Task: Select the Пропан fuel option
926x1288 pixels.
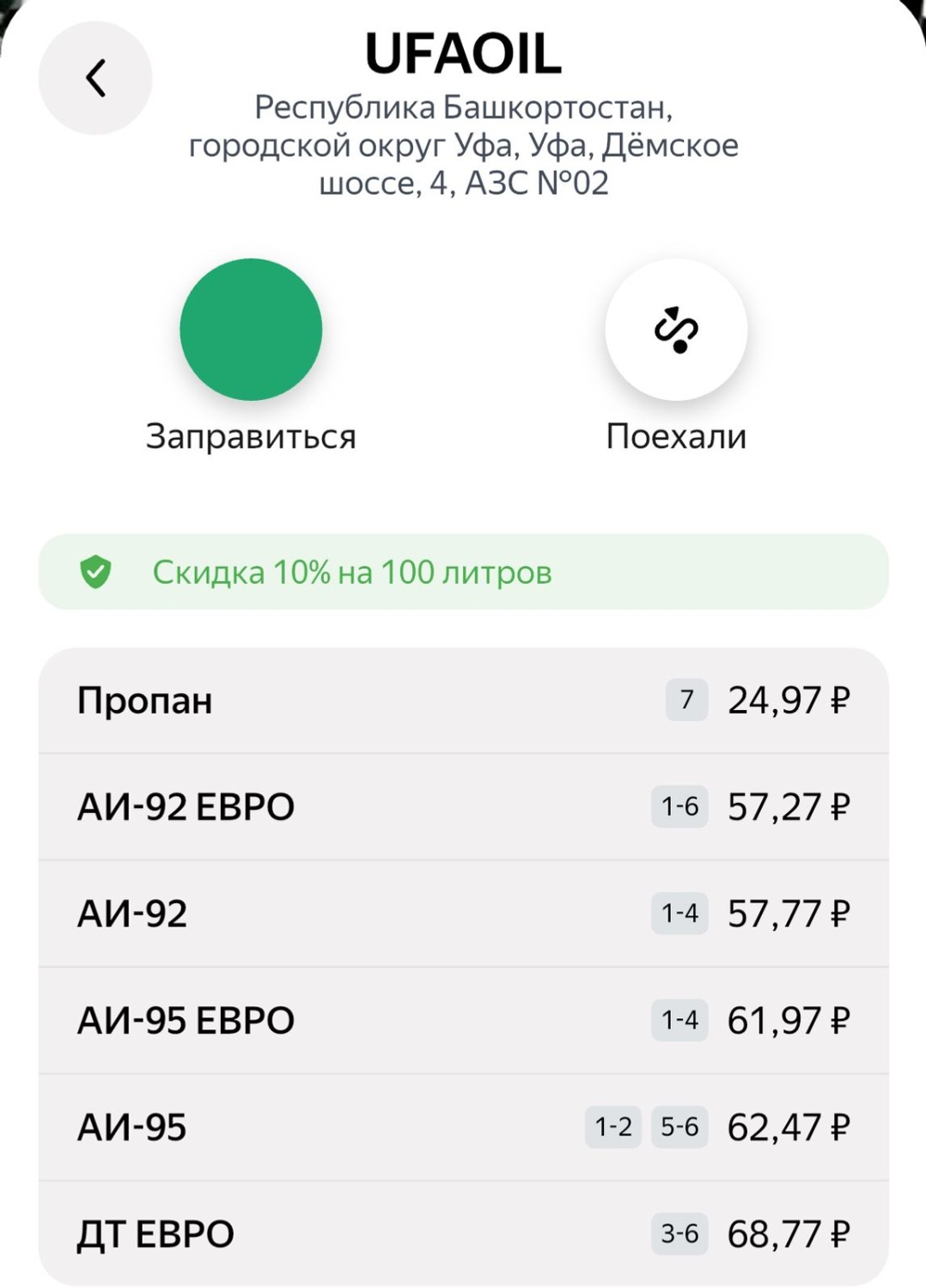Action: (146, 699)
